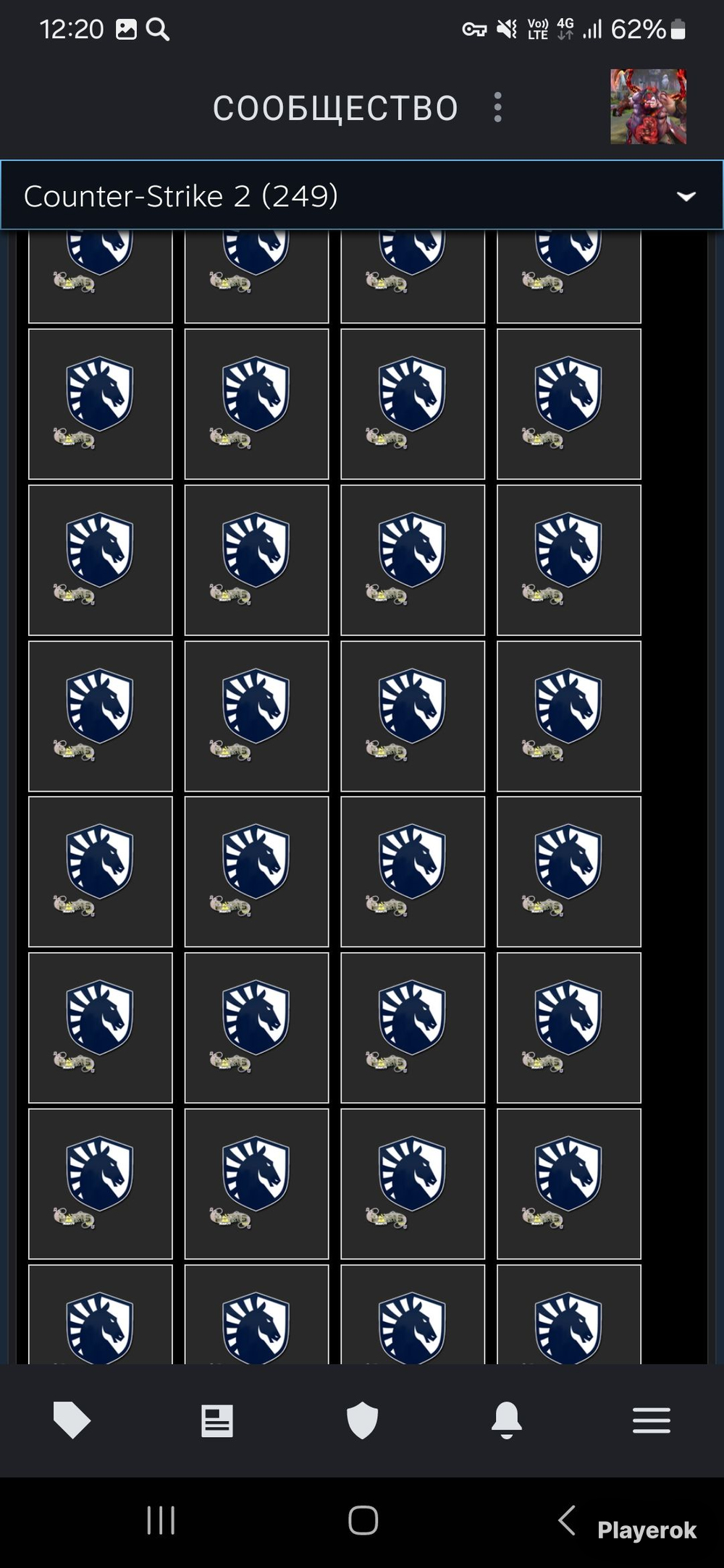Viewport: 724px width, 1568px height.
Task: Open the Steam Guard shield tab
Action: [362, 1420]
